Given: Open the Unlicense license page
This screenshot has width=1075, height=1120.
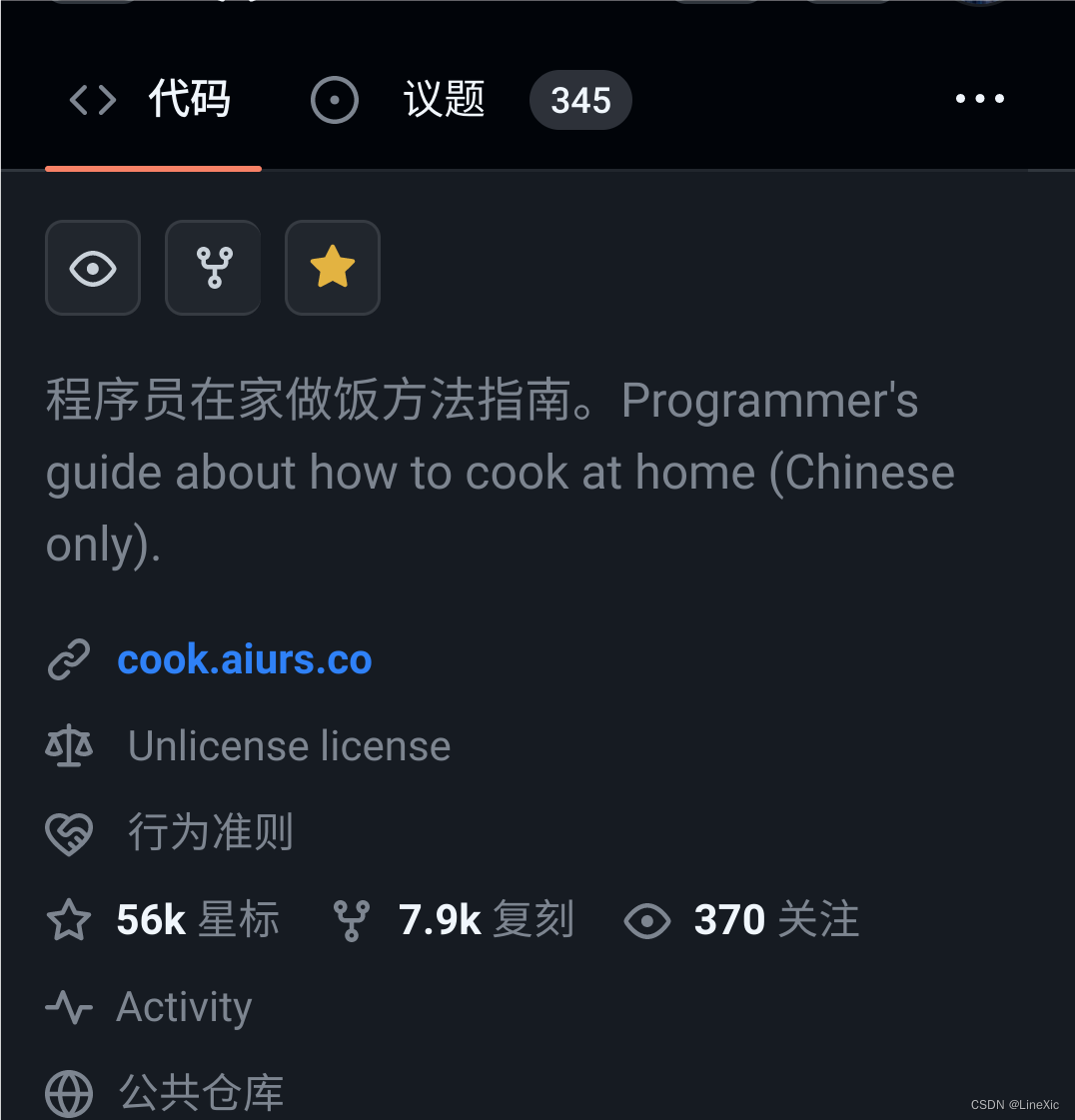Looking at the screenshot, I should click(289, 745).
